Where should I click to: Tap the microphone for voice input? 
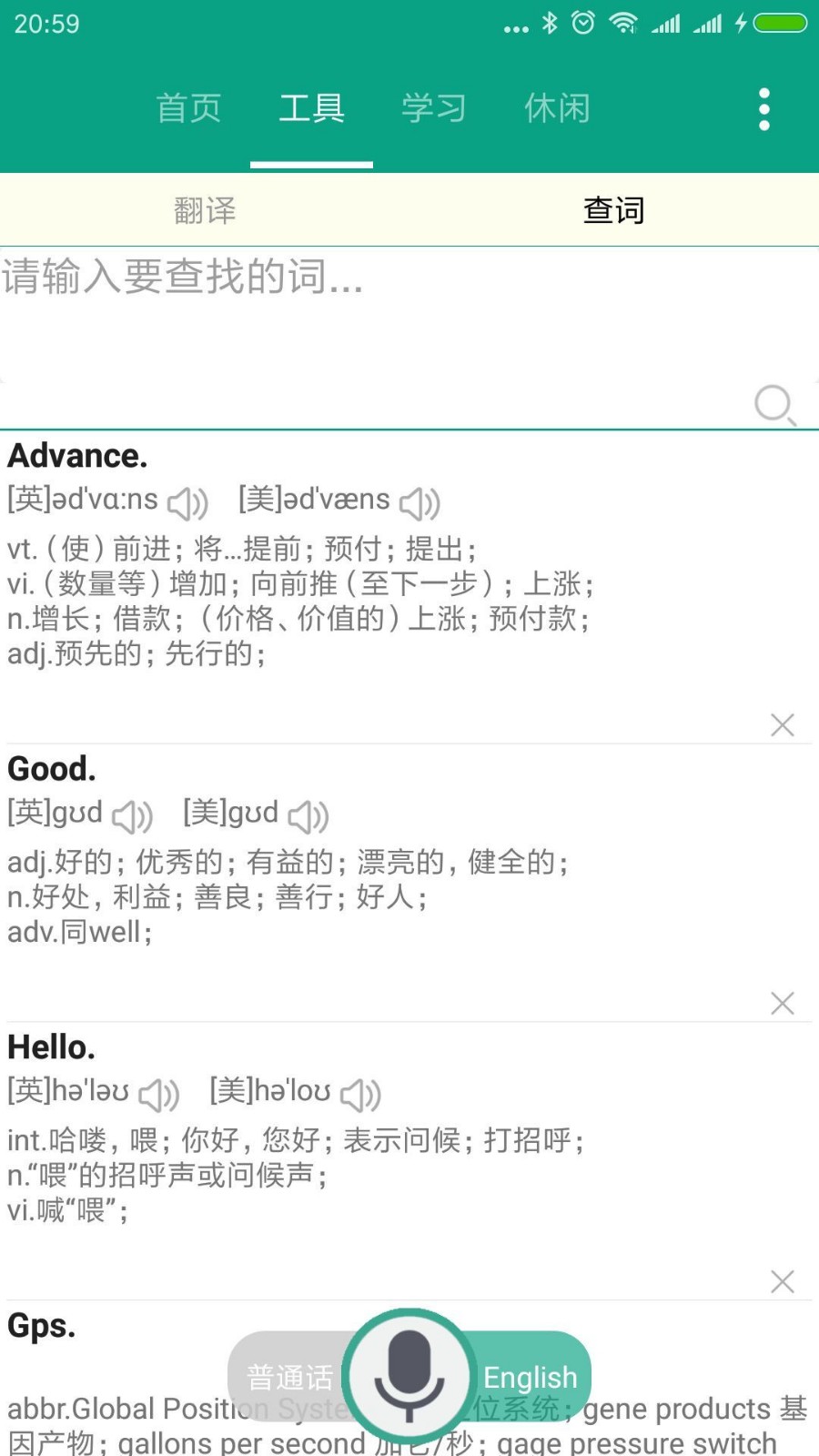pos(409,1374)
